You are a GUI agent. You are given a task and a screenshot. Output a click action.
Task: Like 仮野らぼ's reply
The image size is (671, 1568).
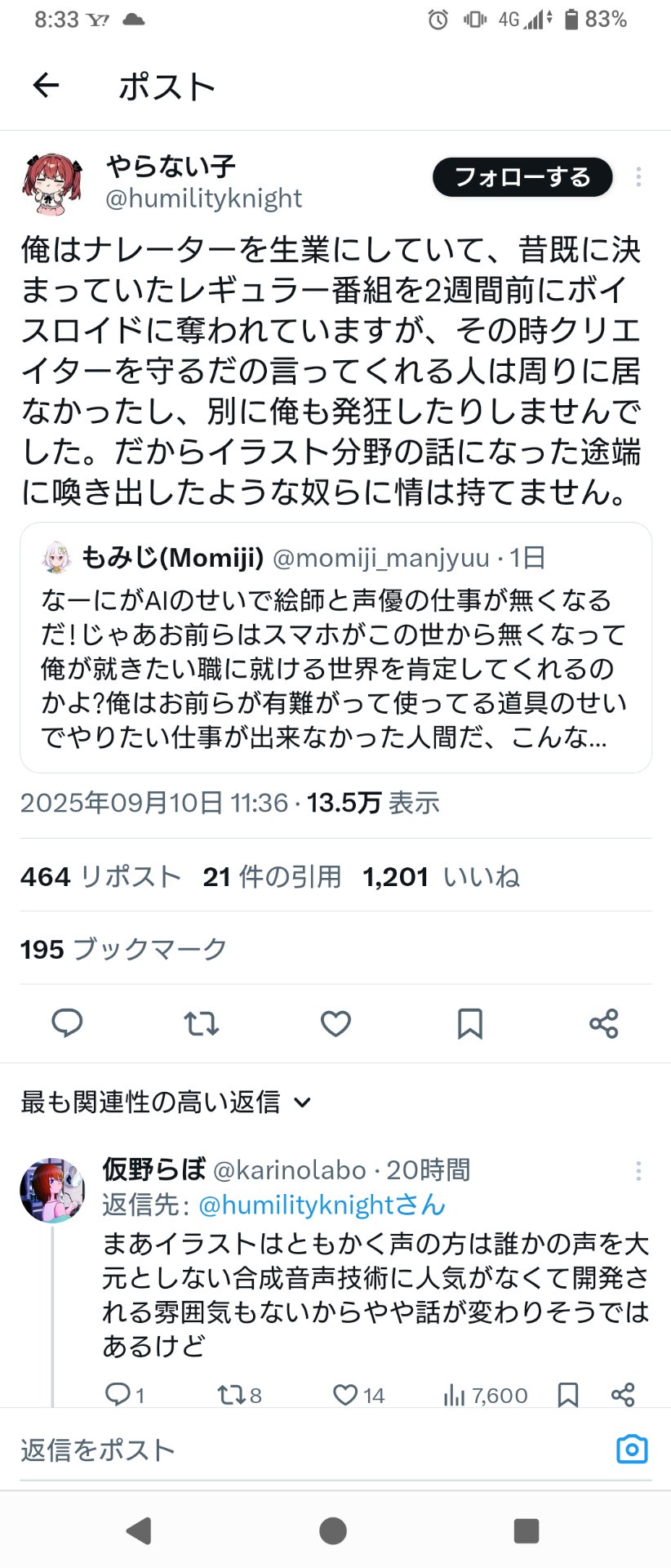358,1395
